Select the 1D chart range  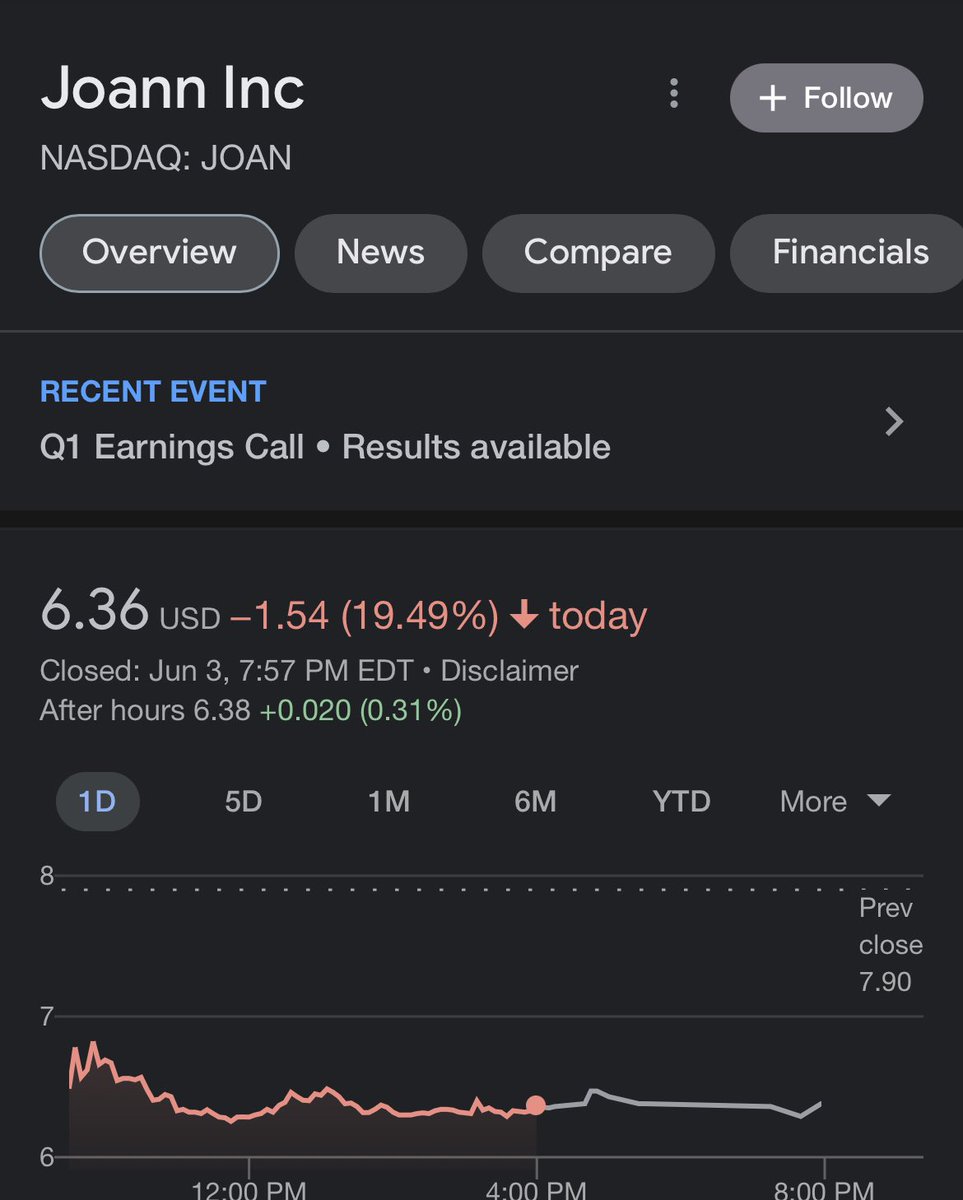(x=97, y=801)
